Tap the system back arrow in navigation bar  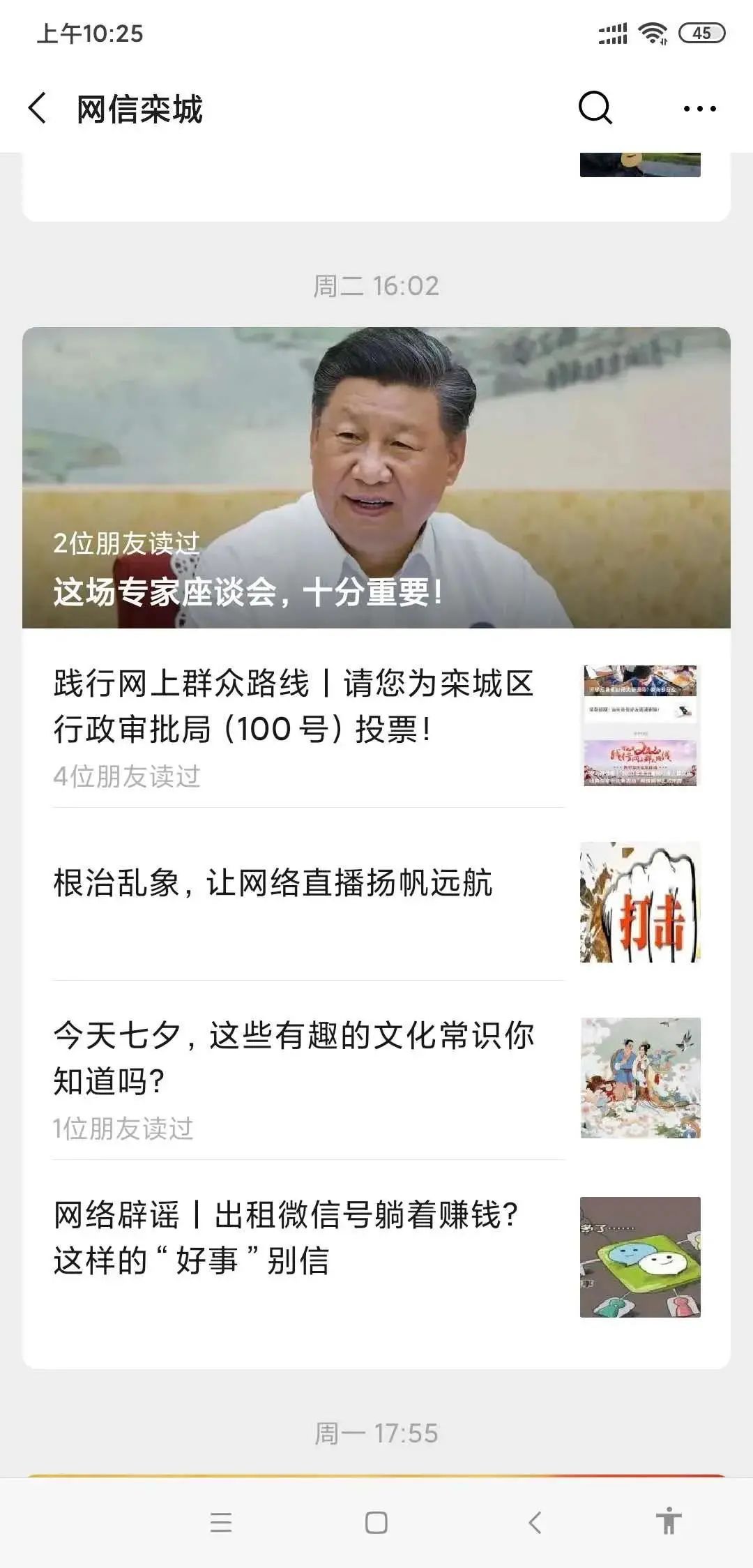535,1522
